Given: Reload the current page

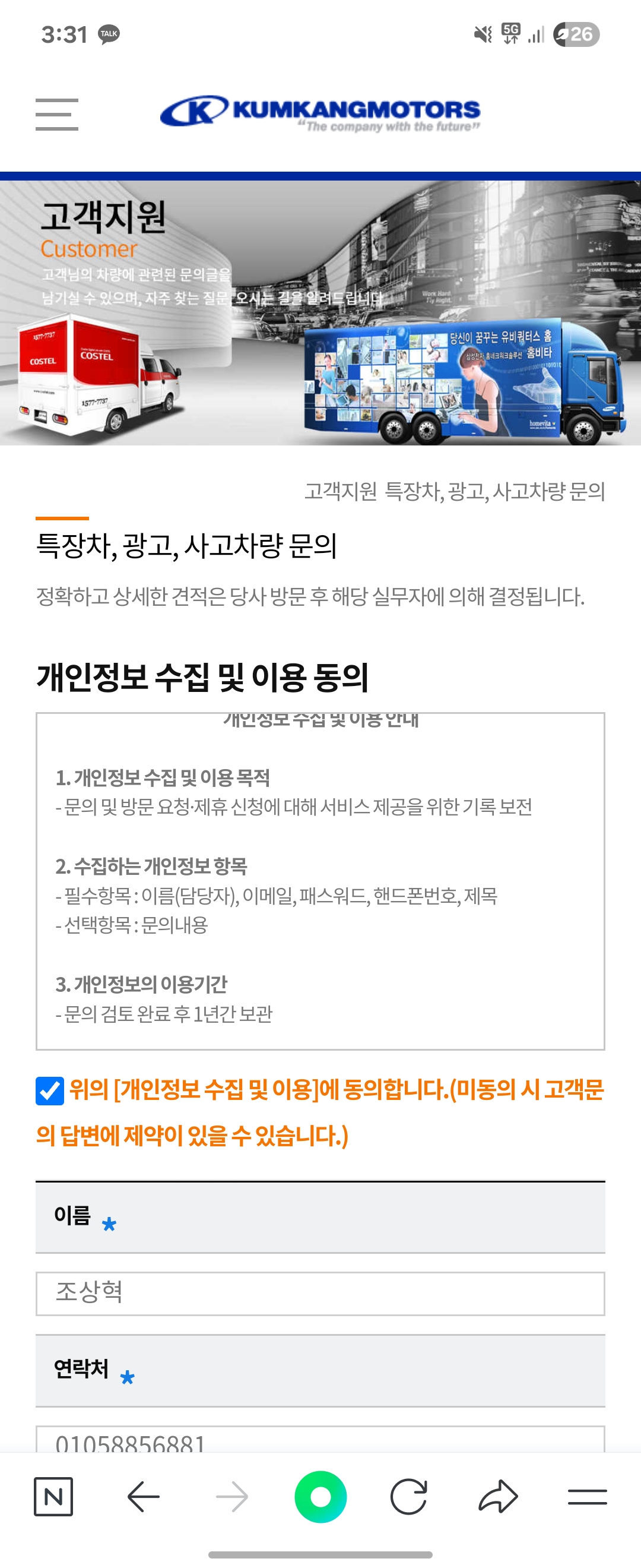Looking at the screenshot, I should (408, 1496).
